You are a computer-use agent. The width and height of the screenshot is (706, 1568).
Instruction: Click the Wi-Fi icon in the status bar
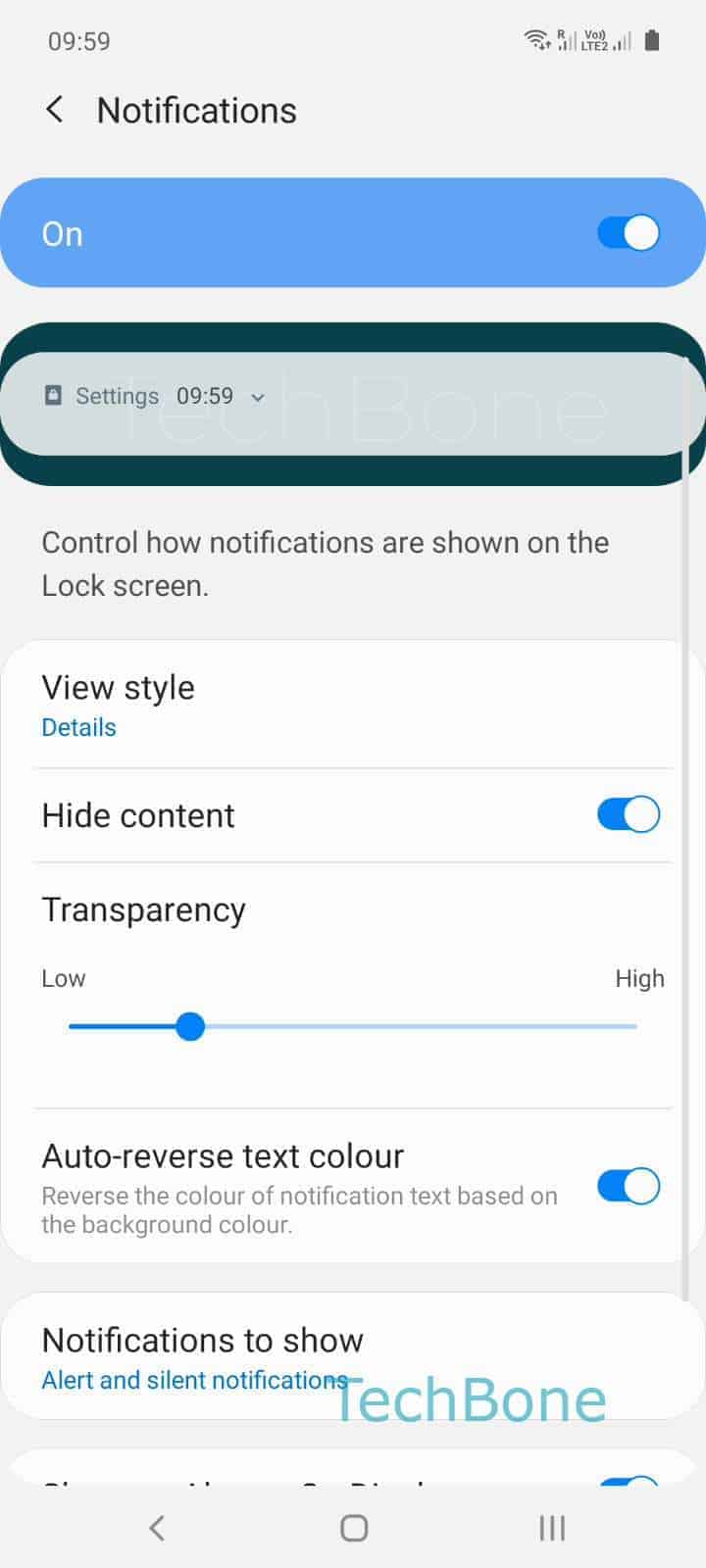coord(535,39)
